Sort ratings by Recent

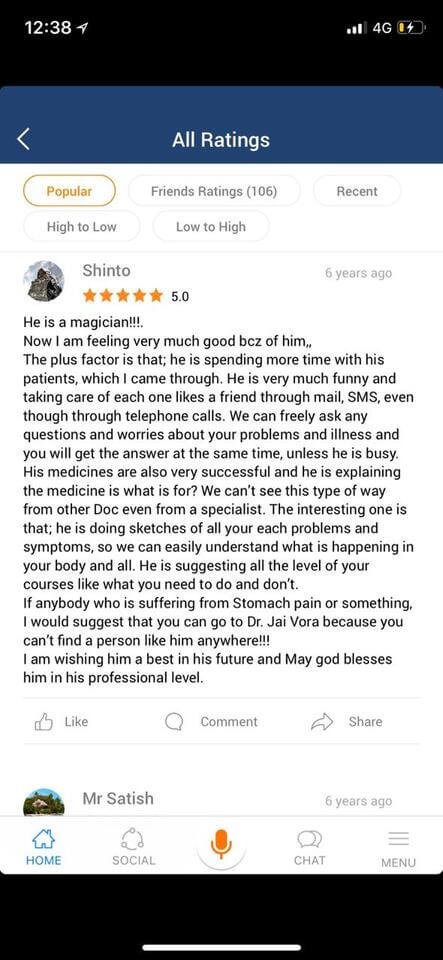[357, 191]
